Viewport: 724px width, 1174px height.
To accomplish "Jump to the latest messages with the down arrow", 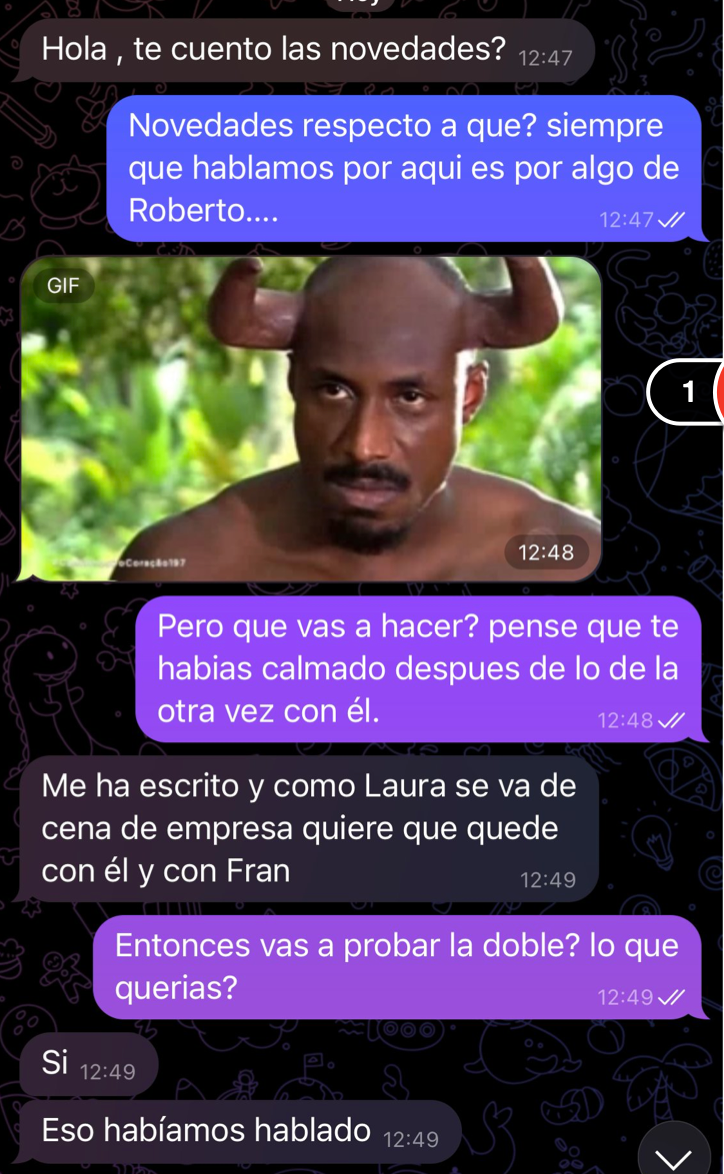I will 675,1154.
